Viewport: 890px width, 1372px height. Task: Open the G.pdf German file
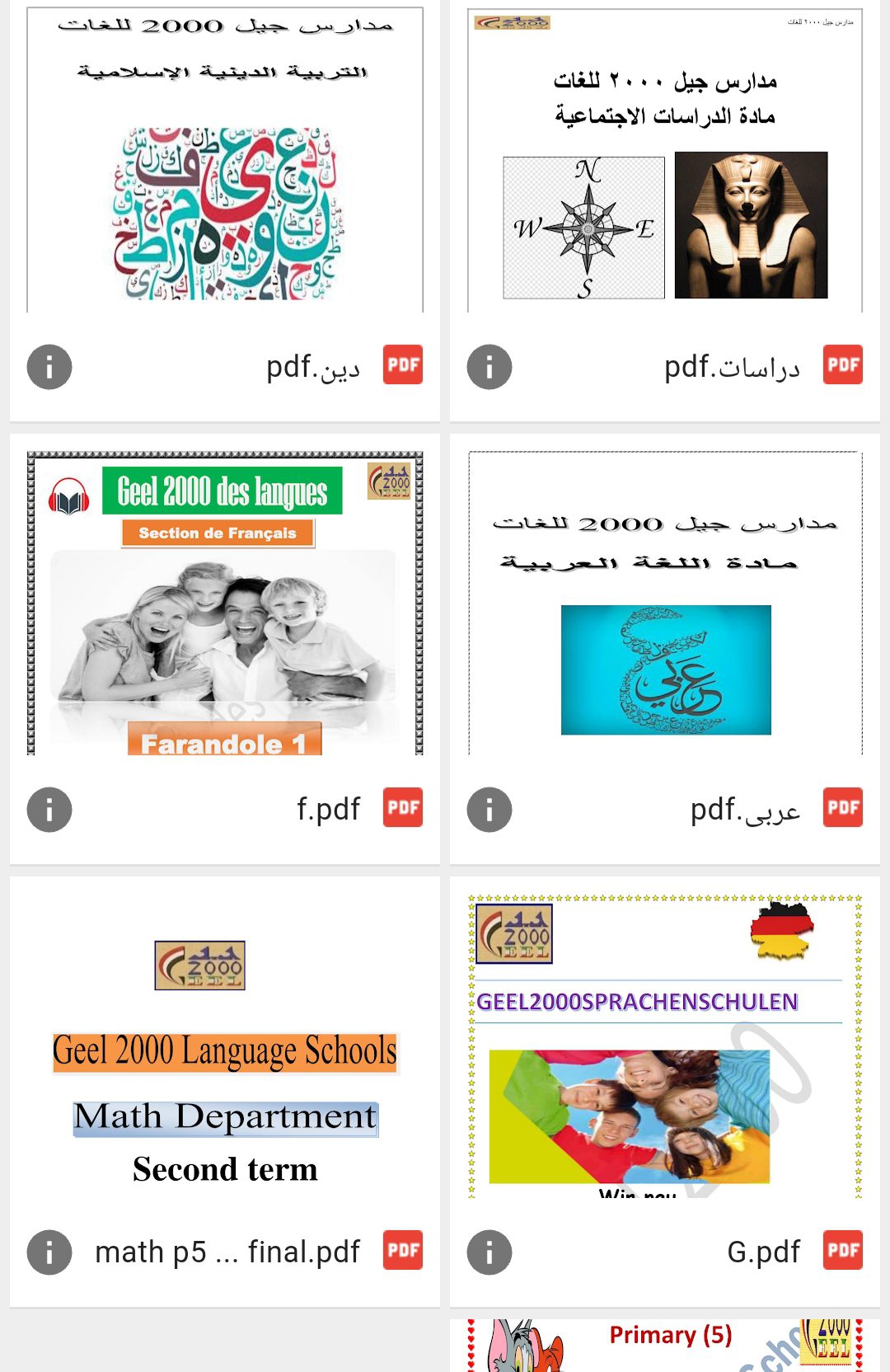pos(664,1047)
